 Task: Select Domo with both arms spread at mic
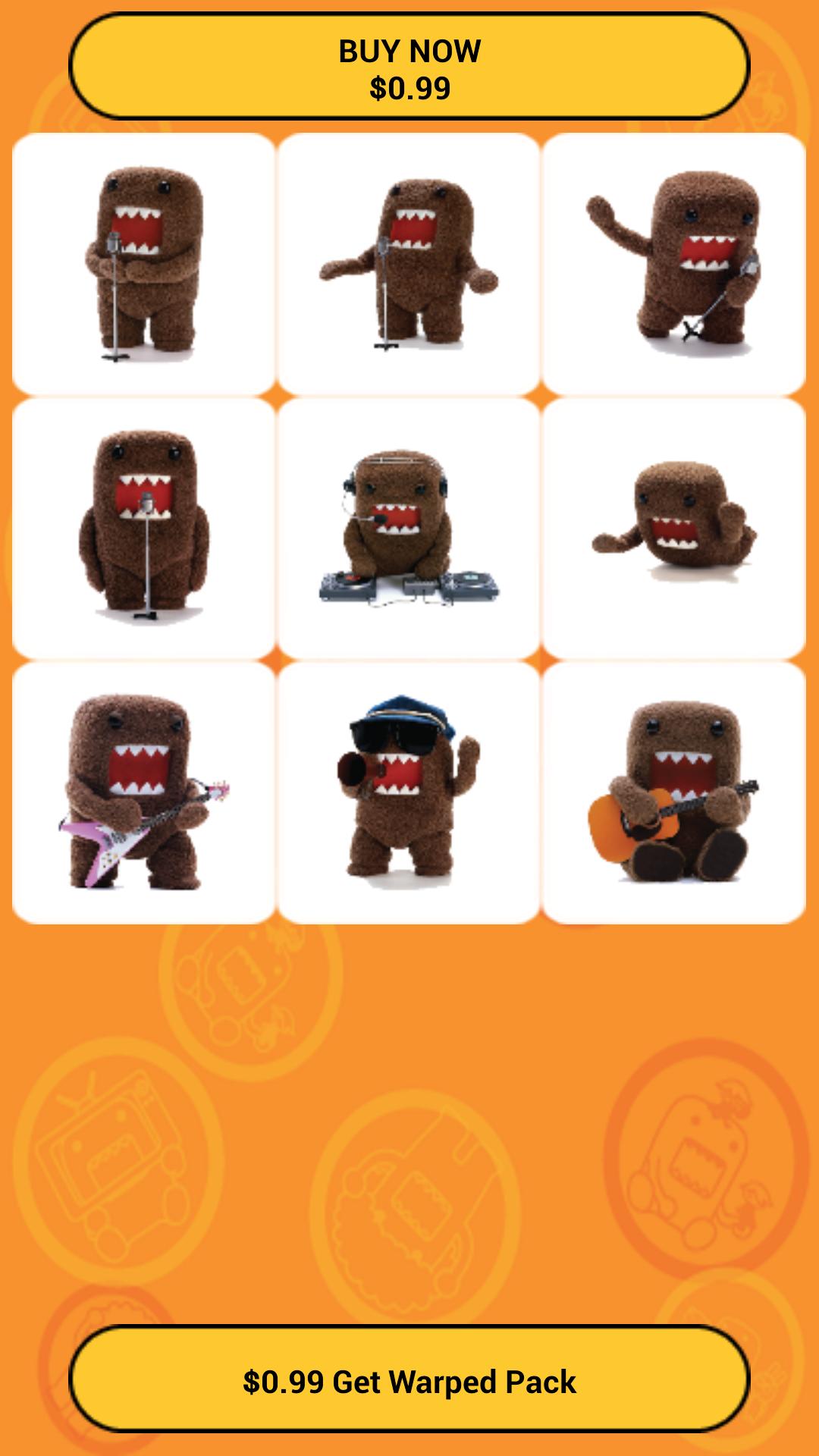tap(409, 264)
